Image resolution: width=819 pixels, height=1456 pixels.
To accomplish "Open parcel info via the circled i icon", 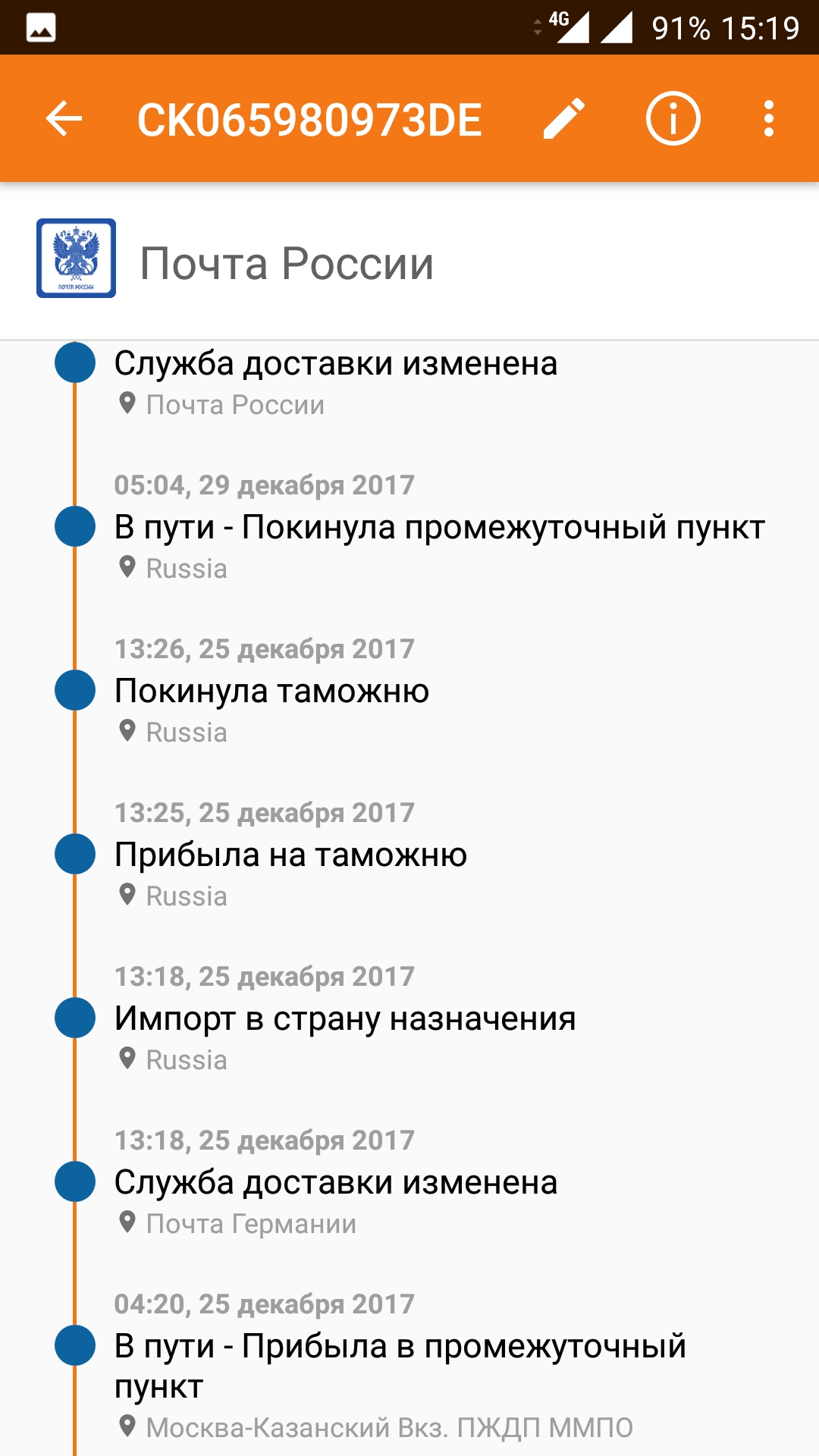I will click(x=673, y=119).
